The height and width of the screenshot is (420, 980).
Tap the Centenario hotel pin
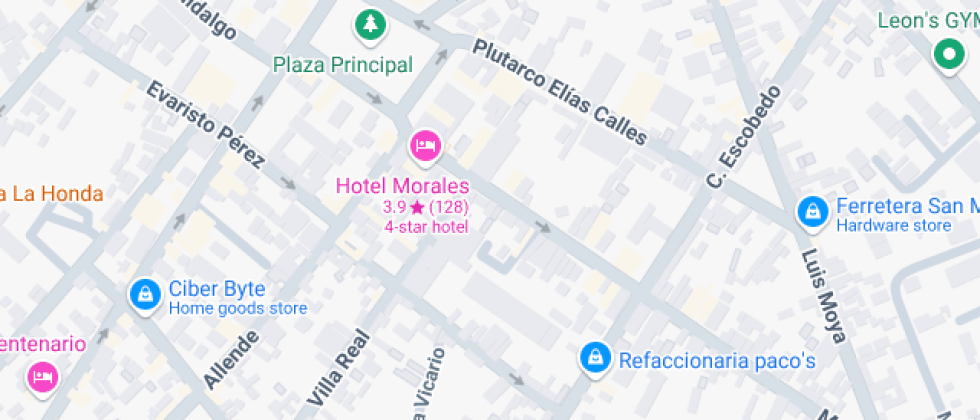pyautogui.click(x=42, y=376)
